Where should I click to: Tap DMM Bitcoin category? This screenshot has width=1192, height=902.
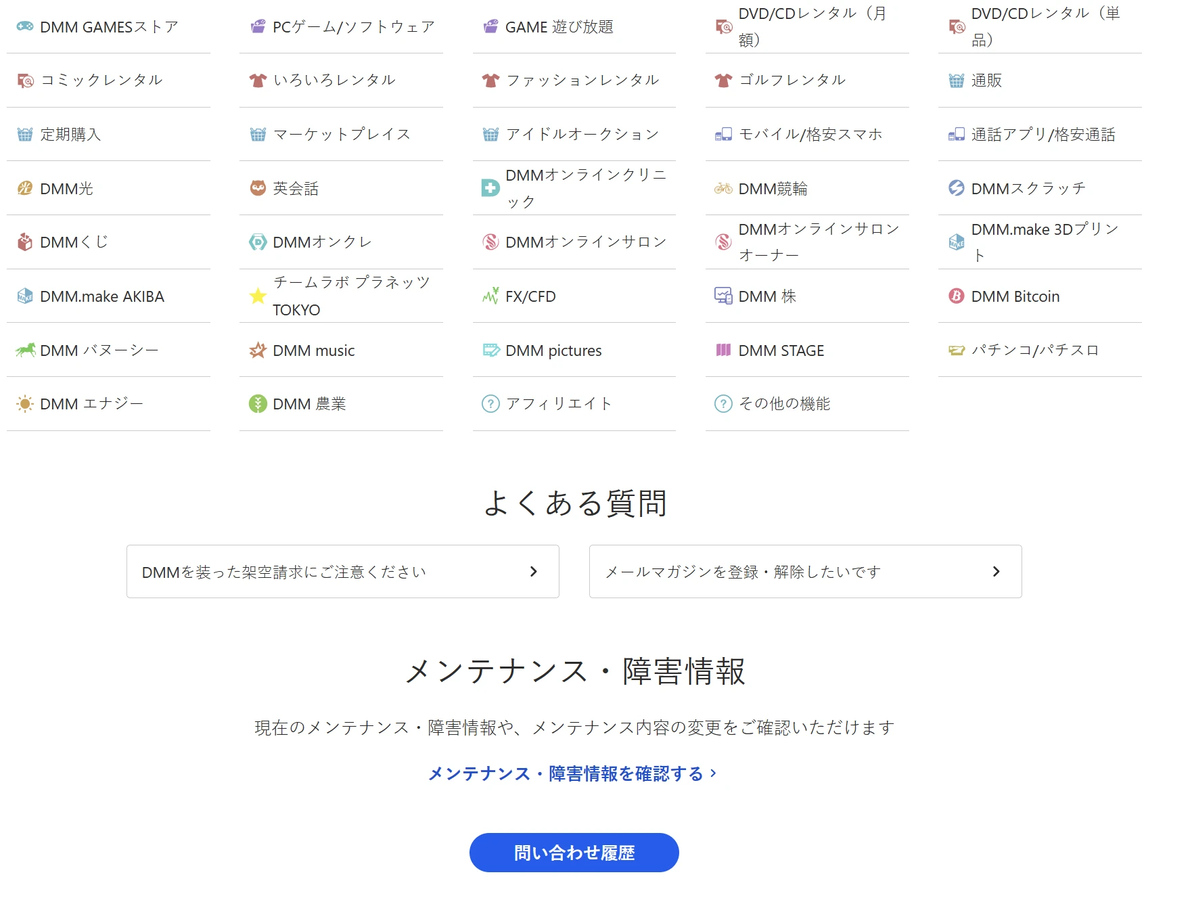pyautogui.click(x=1014, y=296)
